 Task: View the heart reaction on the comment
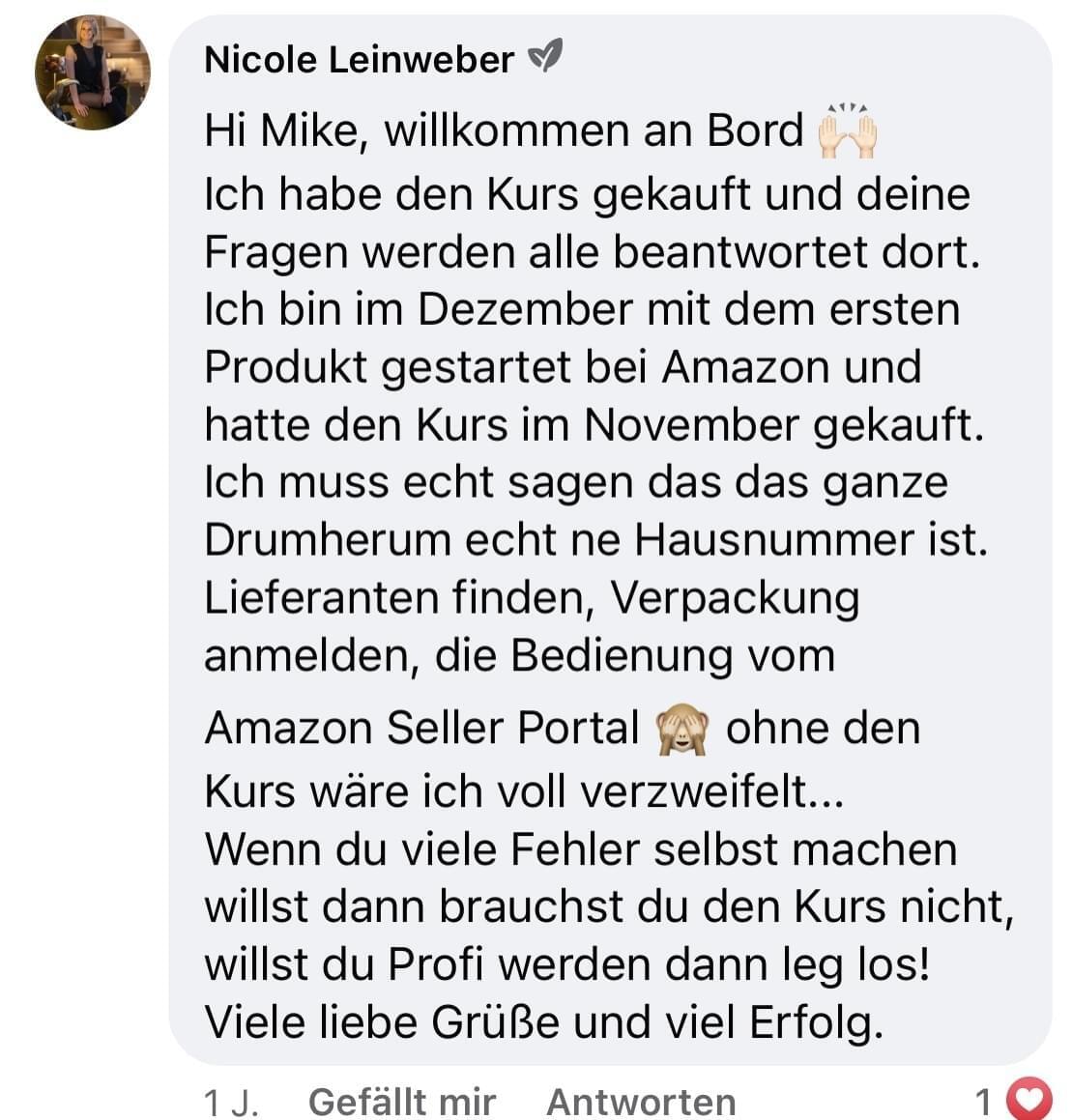[x=1029, y=1099]
